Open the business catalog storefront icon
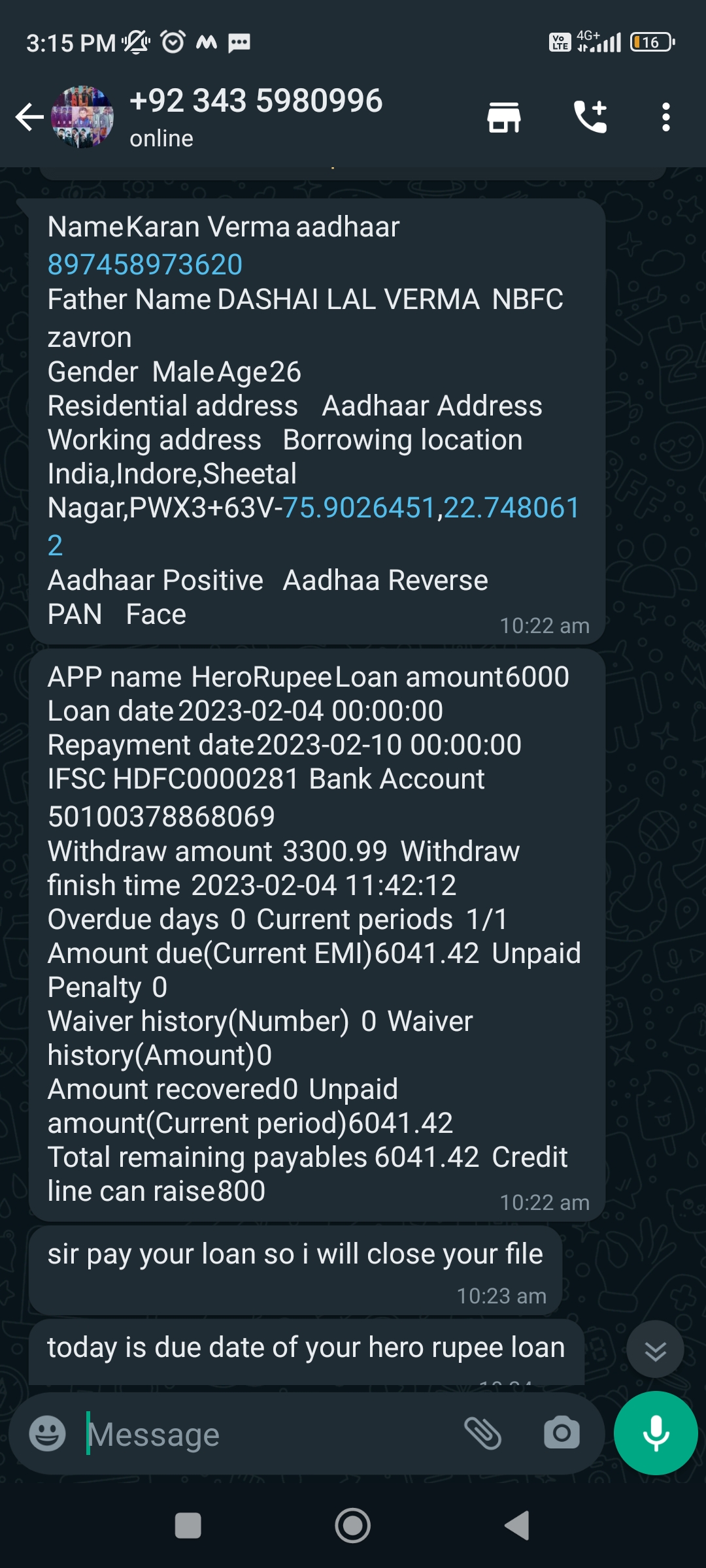Image resolution: width=706 pixels, height=1568 pixels. 503,118
